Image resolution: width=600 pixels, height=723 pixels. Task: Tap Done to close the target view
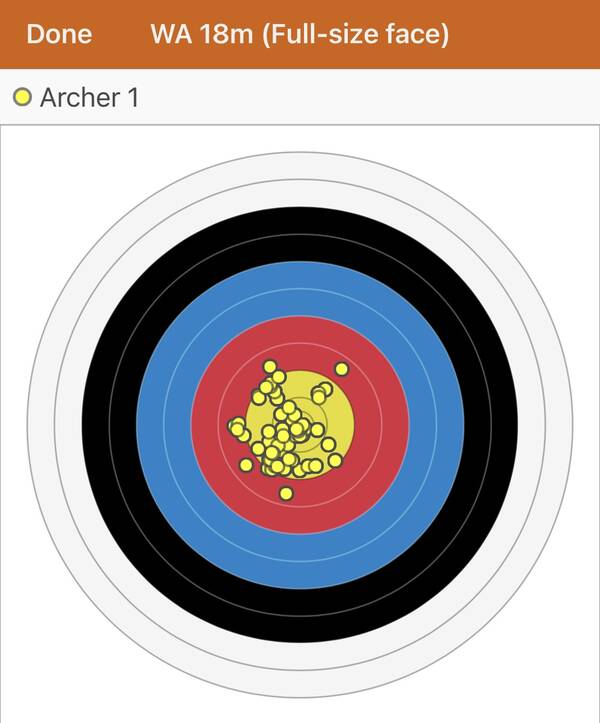click(59, 34)
